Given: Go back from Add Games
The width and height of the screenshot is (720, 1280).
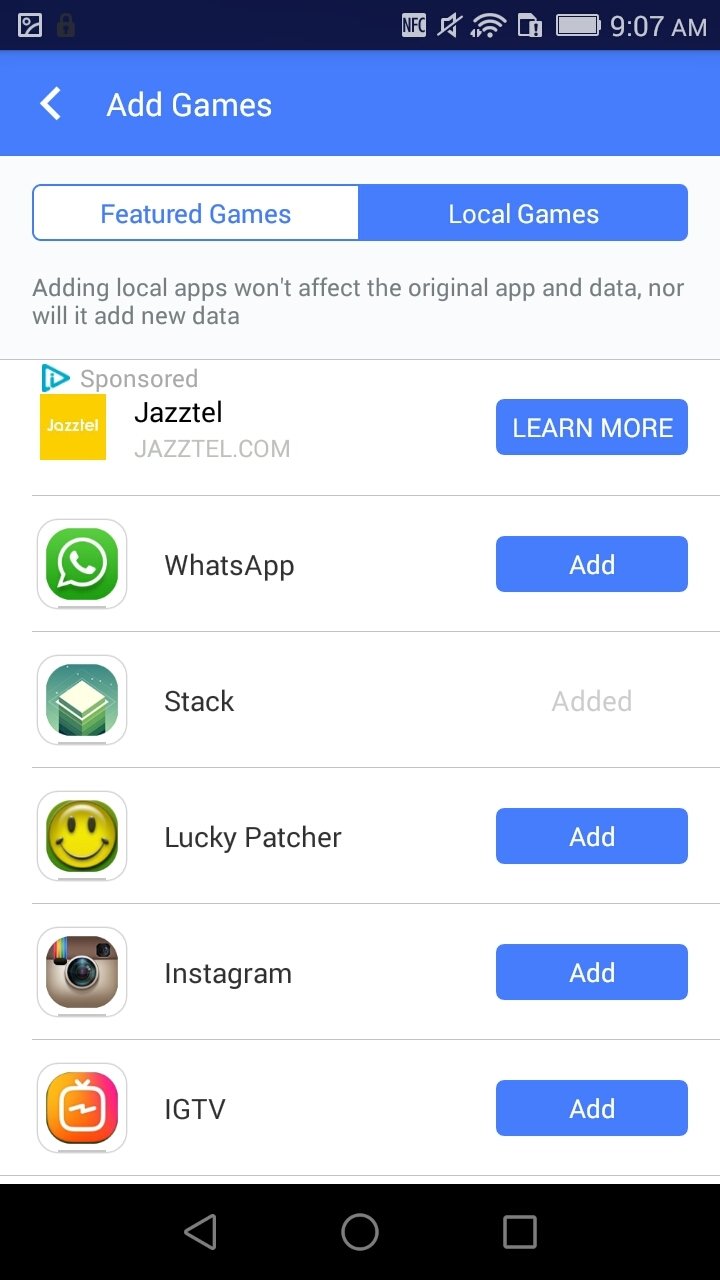Looking at the screenshot, I should click(50, 104).
